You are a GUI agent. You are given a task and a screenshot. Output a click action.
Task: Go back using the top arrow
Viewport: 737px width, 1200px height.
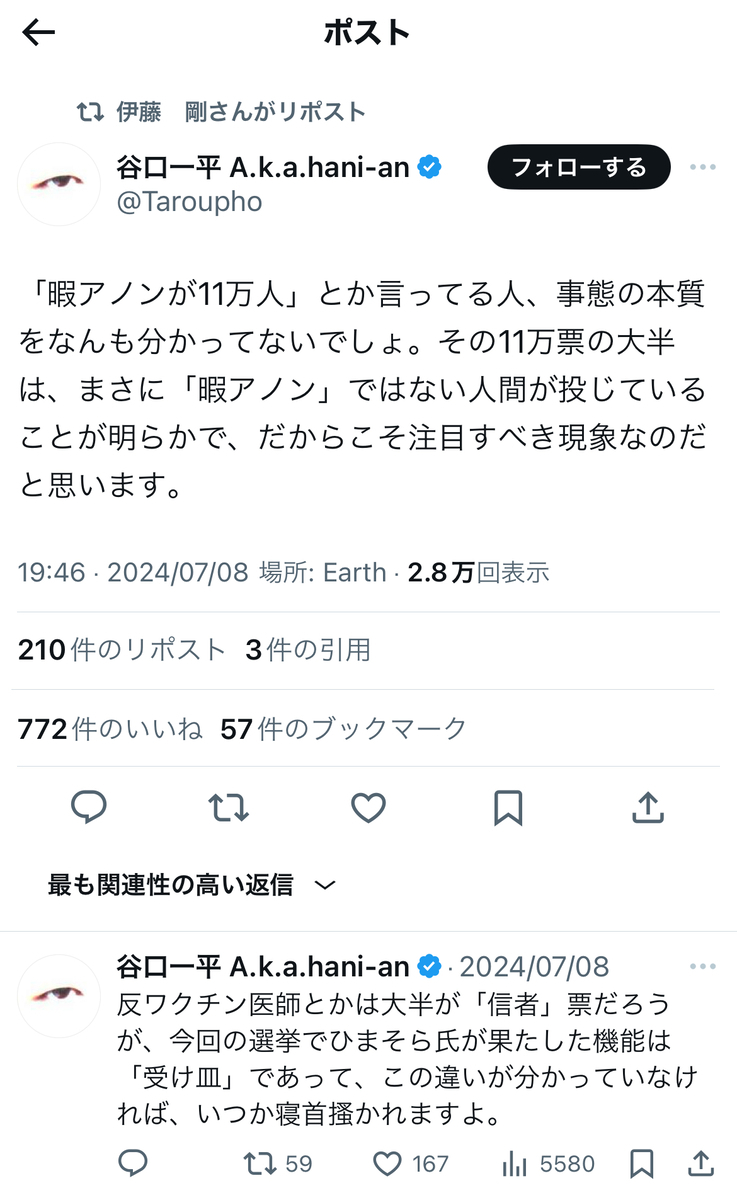click(39, 33)
